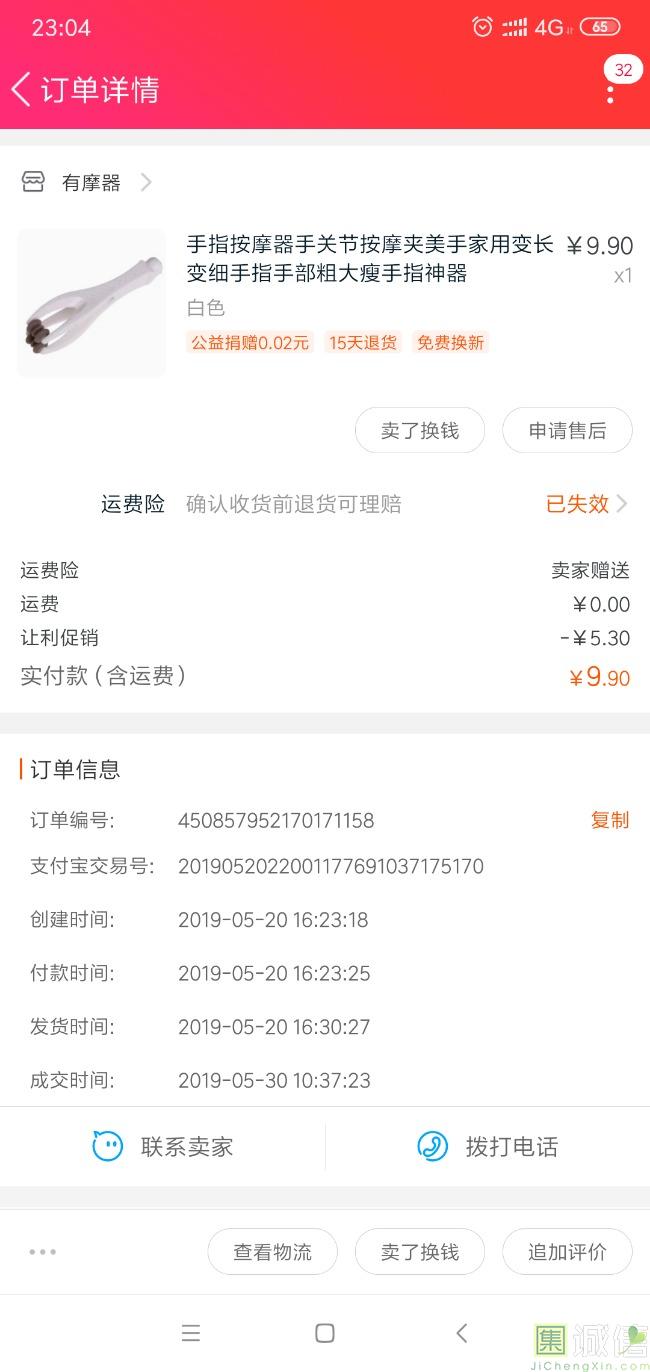Viewport: 650px width, 1372px height.
Task: Call the seller with 拨打电话
Action: (487, 1146)
